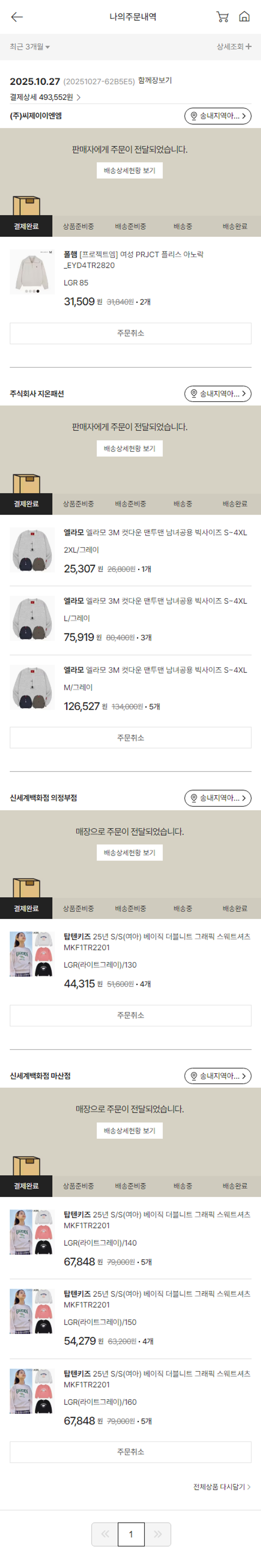This screenshot has width=261, height=1568.
Task: Open 송내지역 button for 주식회사 지온패션
Action: tap(217, 394)
